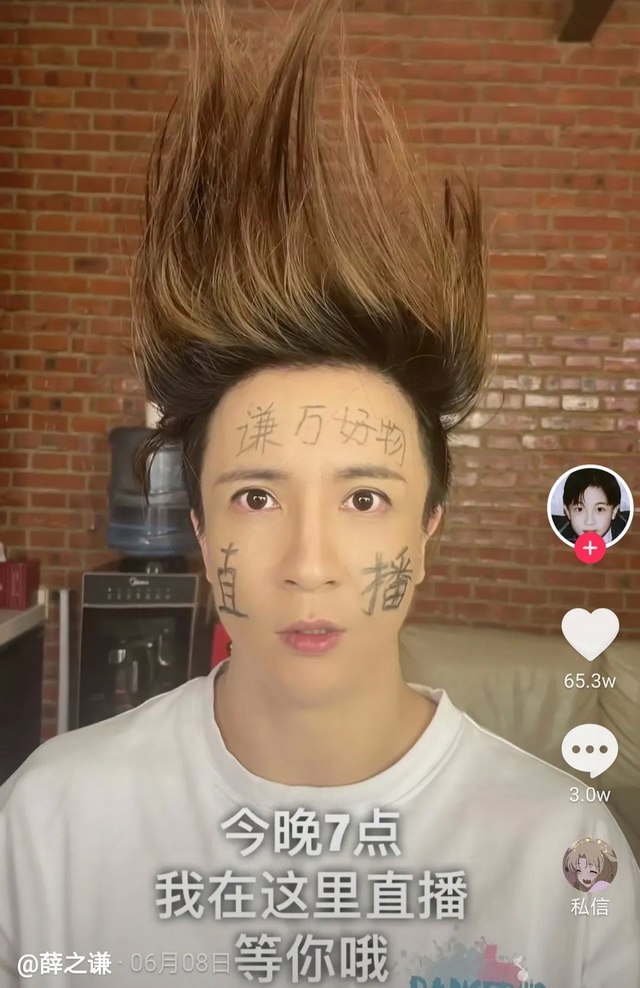Image resolution: width=640 pixels, height=988 pixels.
Task: Send a private message via 私信
Action: point(590,866)
